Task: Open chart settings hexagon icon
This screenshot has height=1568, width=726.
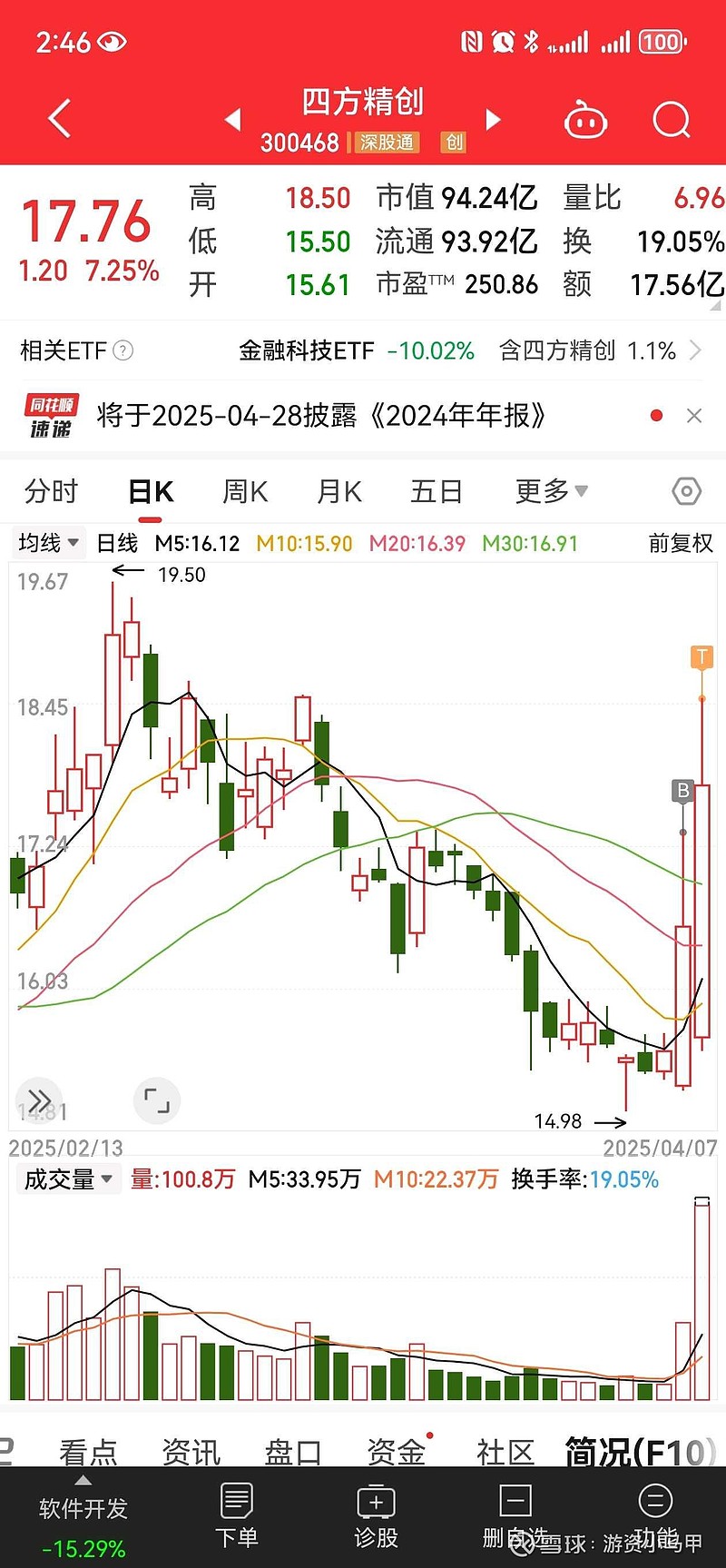Action: [x=686, y=491]
